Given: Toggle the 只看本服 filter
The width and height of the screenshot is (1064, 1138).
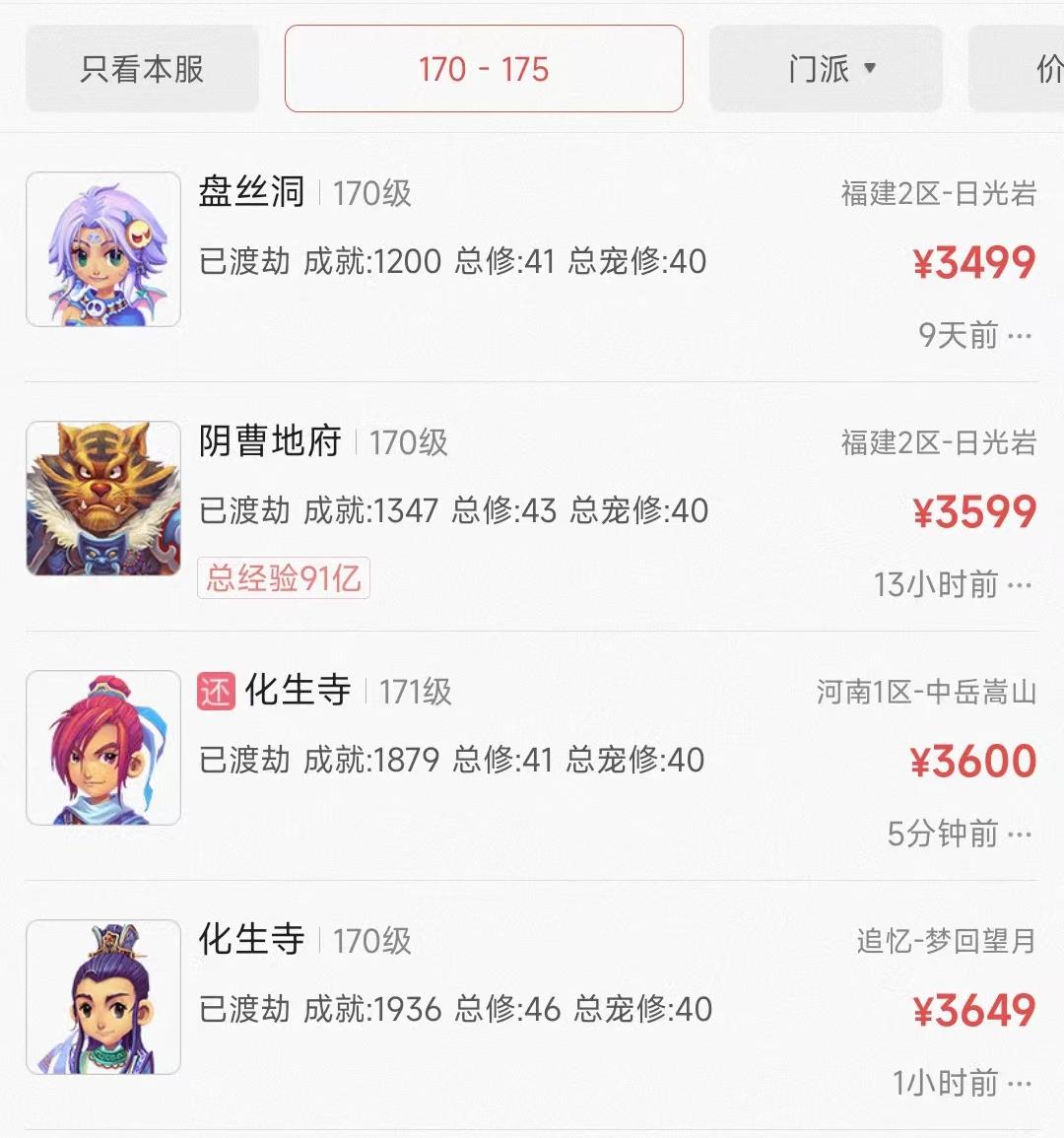Looking at the screenshot, I should 141,68.
